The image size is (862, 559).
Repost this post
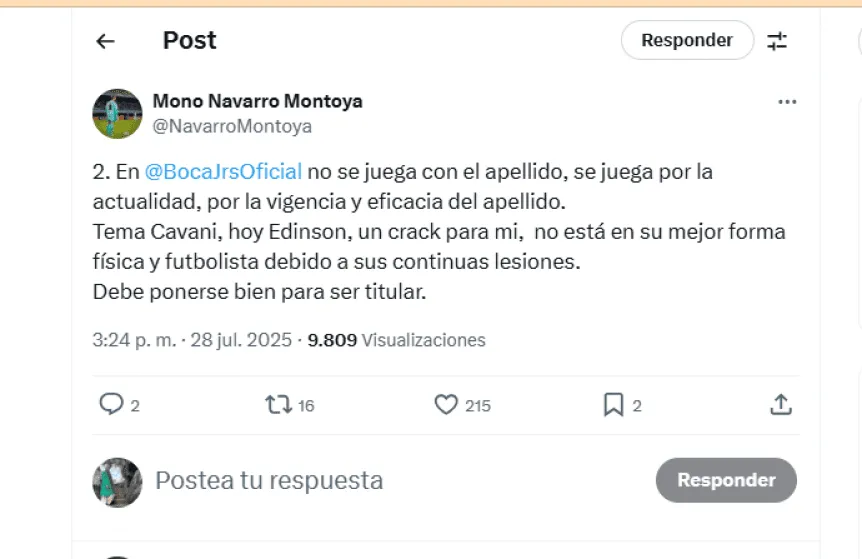point(278,405)
